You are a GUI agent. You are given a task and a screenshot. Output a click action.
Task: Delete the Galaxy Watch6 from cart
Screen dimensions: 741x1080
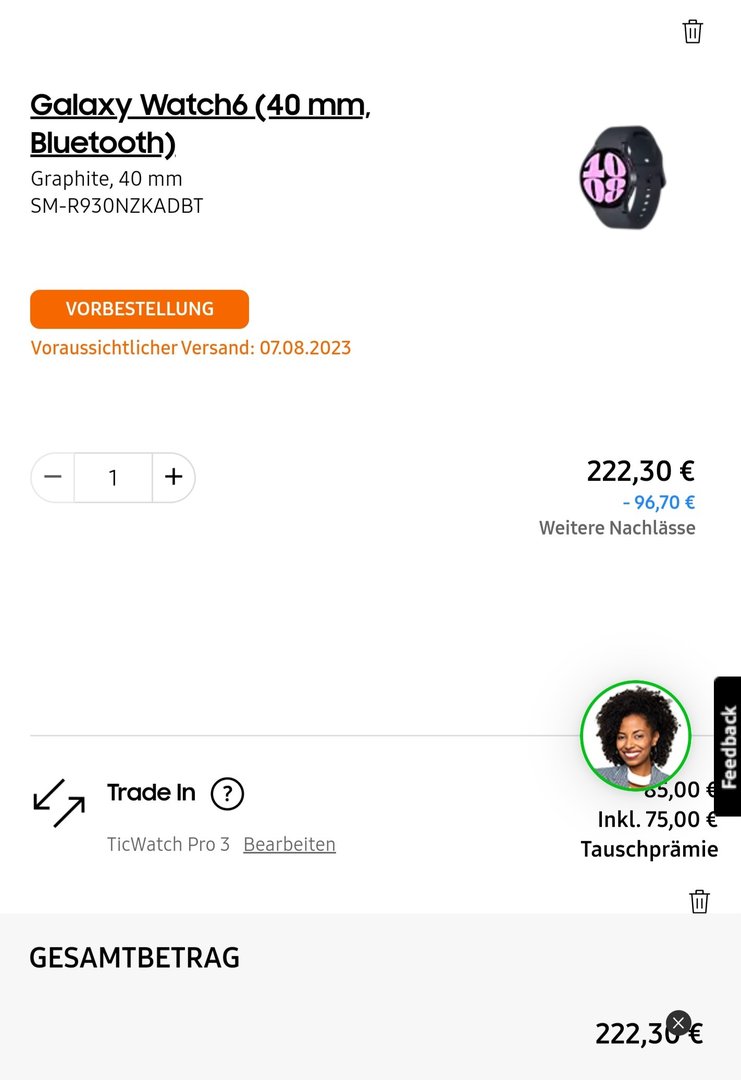(692, 31)
